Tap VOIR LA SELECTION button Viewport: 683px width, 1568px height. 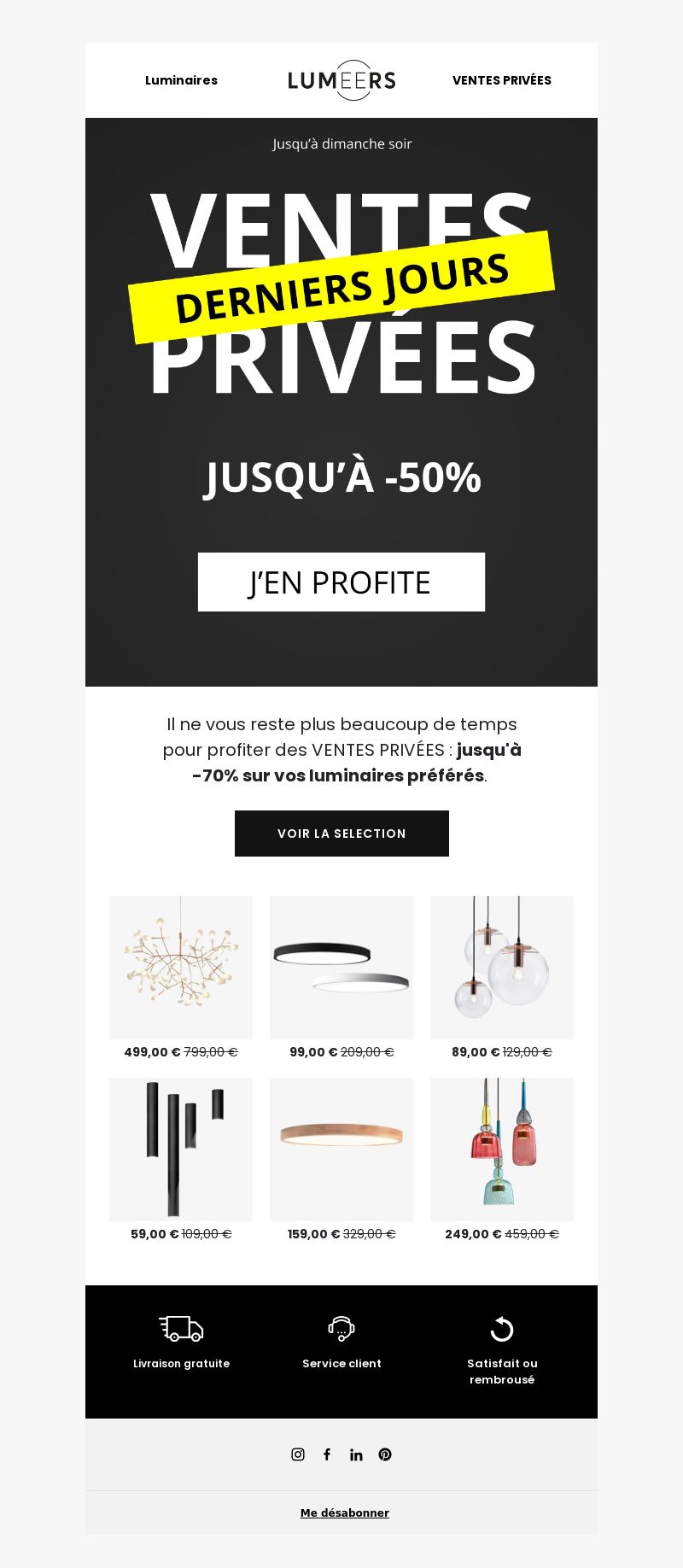pyautogui.click(x=341, y=834)
